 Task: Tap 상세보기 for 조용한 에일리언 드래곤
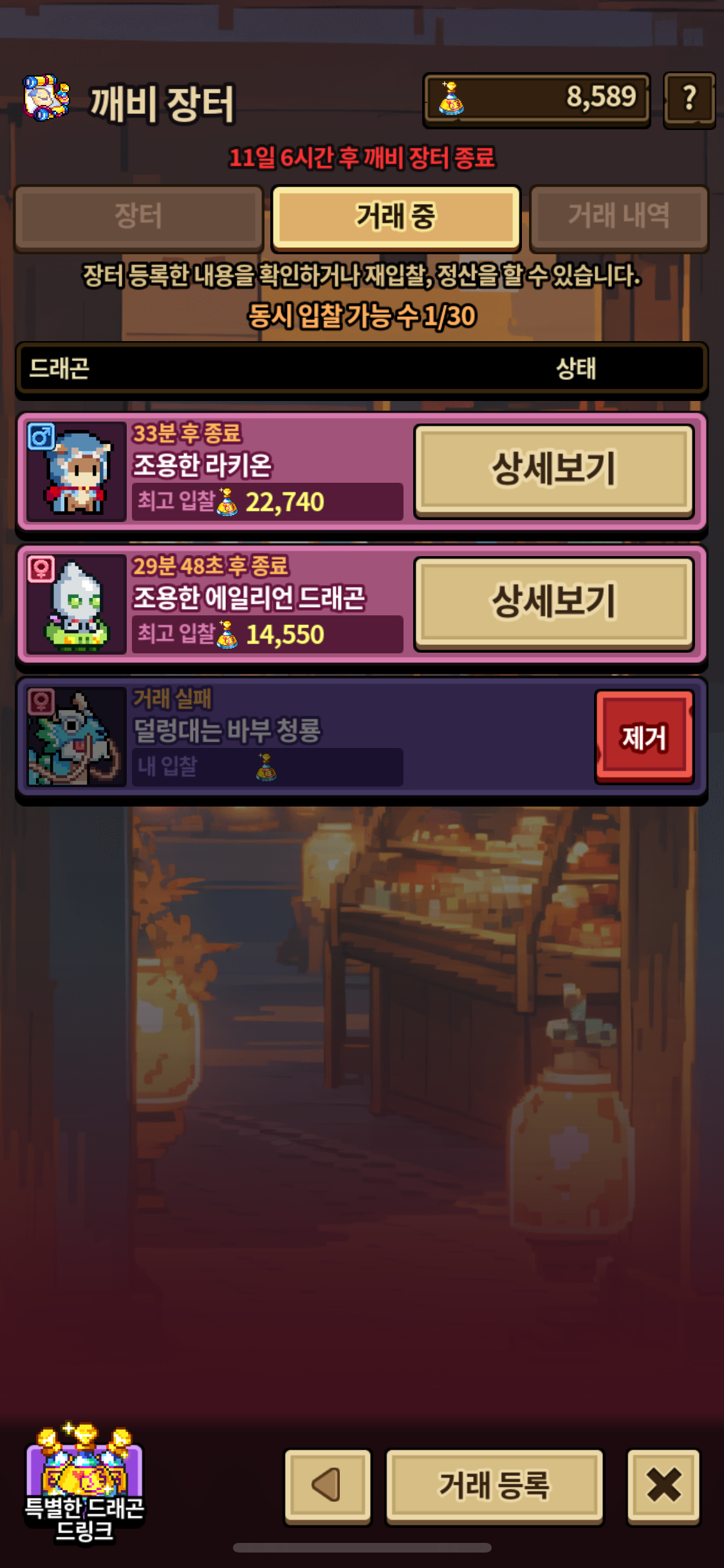(553, 602)
